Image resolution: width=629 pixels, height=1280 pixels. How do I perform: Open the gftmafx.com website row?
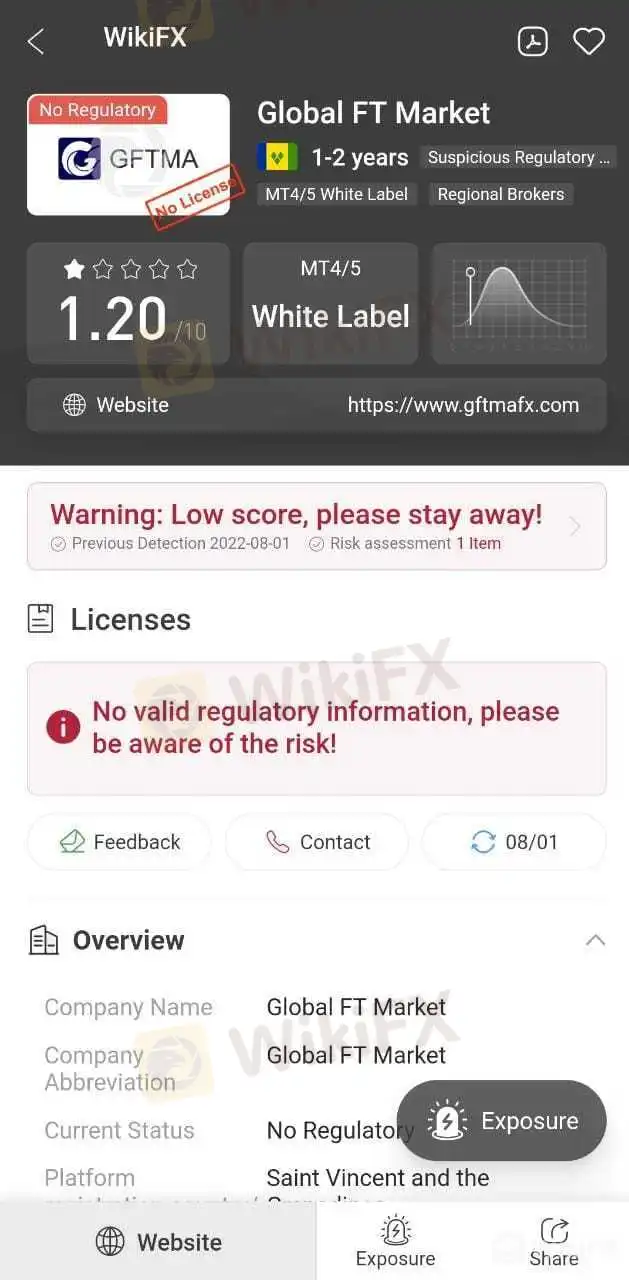pyautogui.click(x=316, y=405)
